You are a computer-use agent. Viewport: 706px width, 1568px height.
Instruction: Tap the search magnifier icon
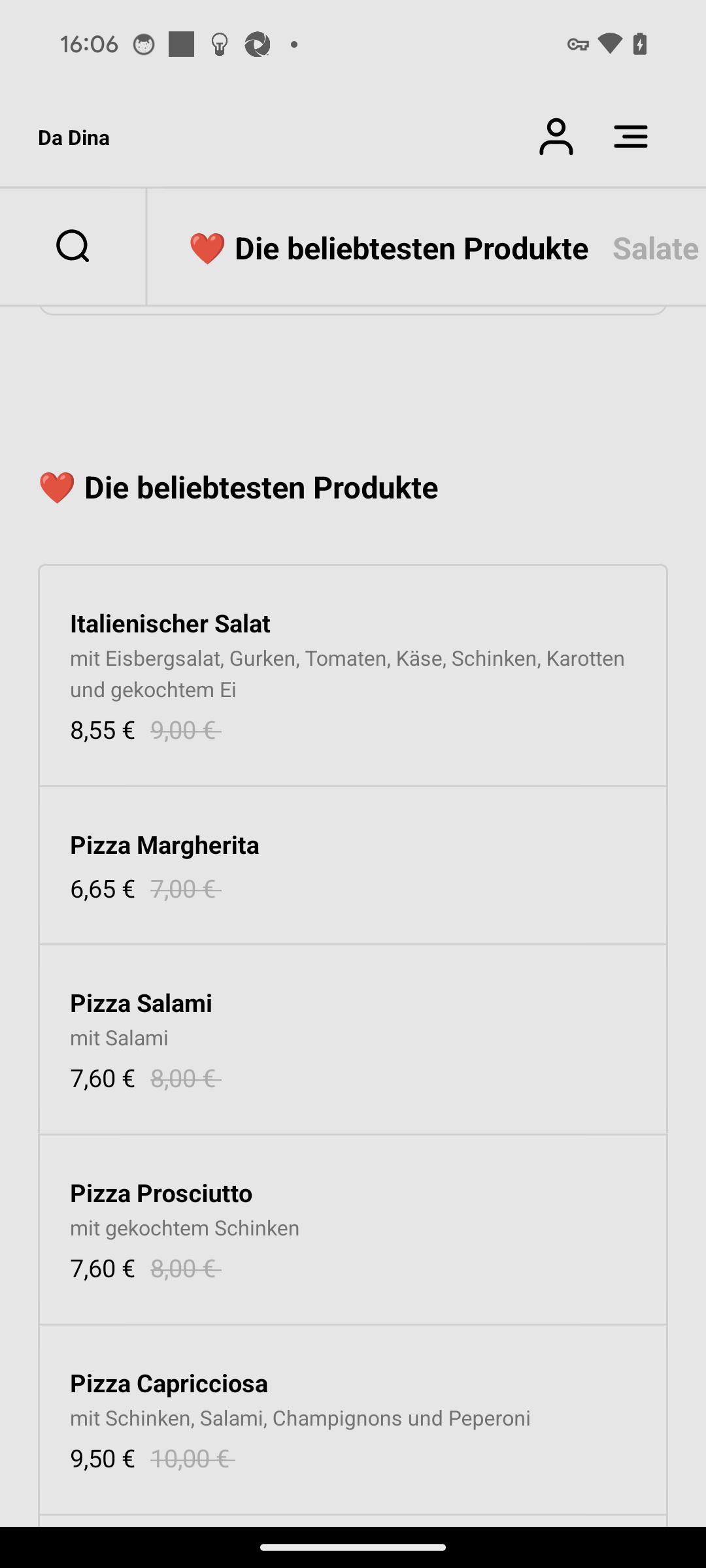pyautogui.click(x=73, y=246)
